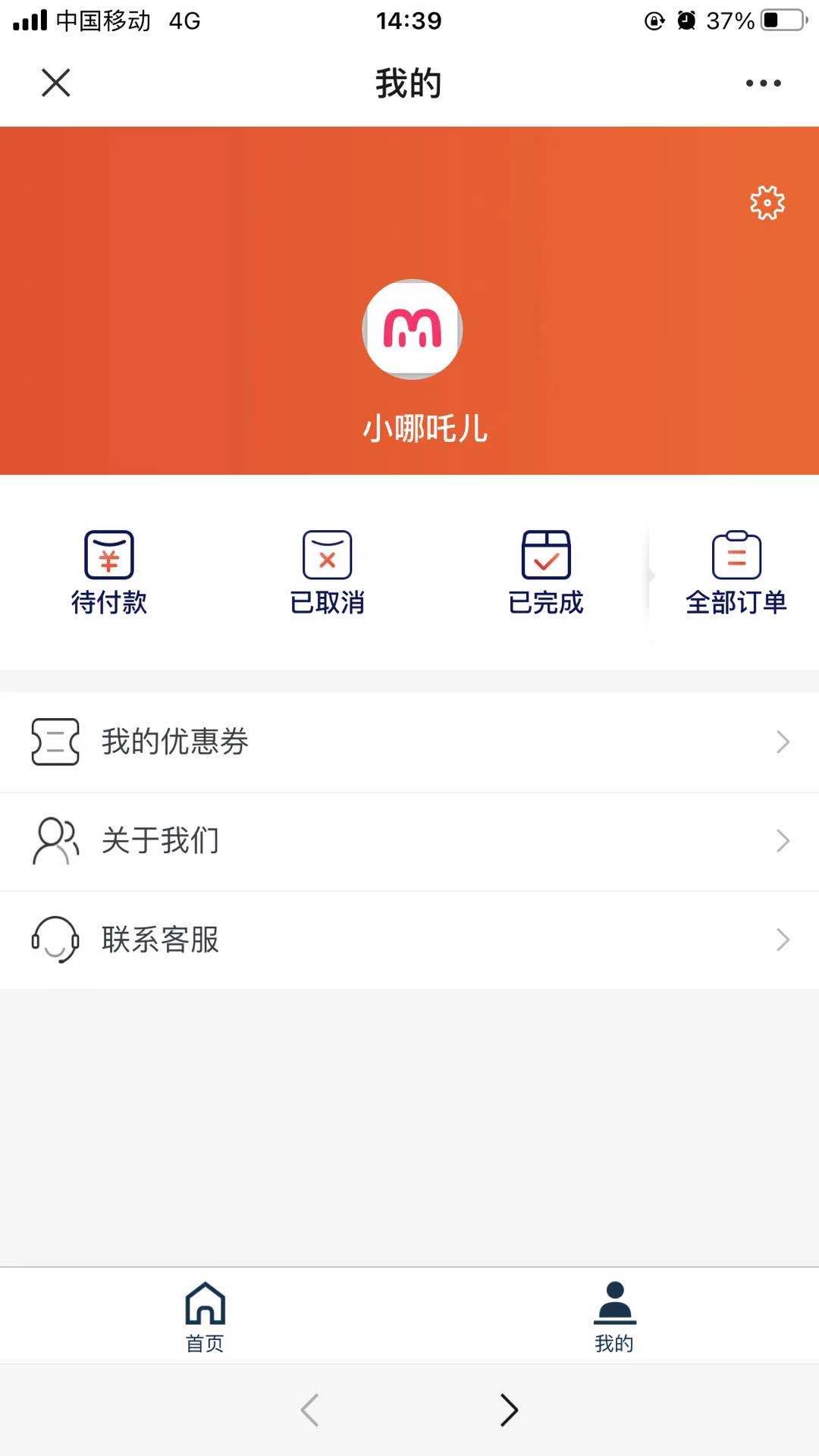
Task: Click the forward navigation arrow at bottom
Action: tap(508, 1410)
